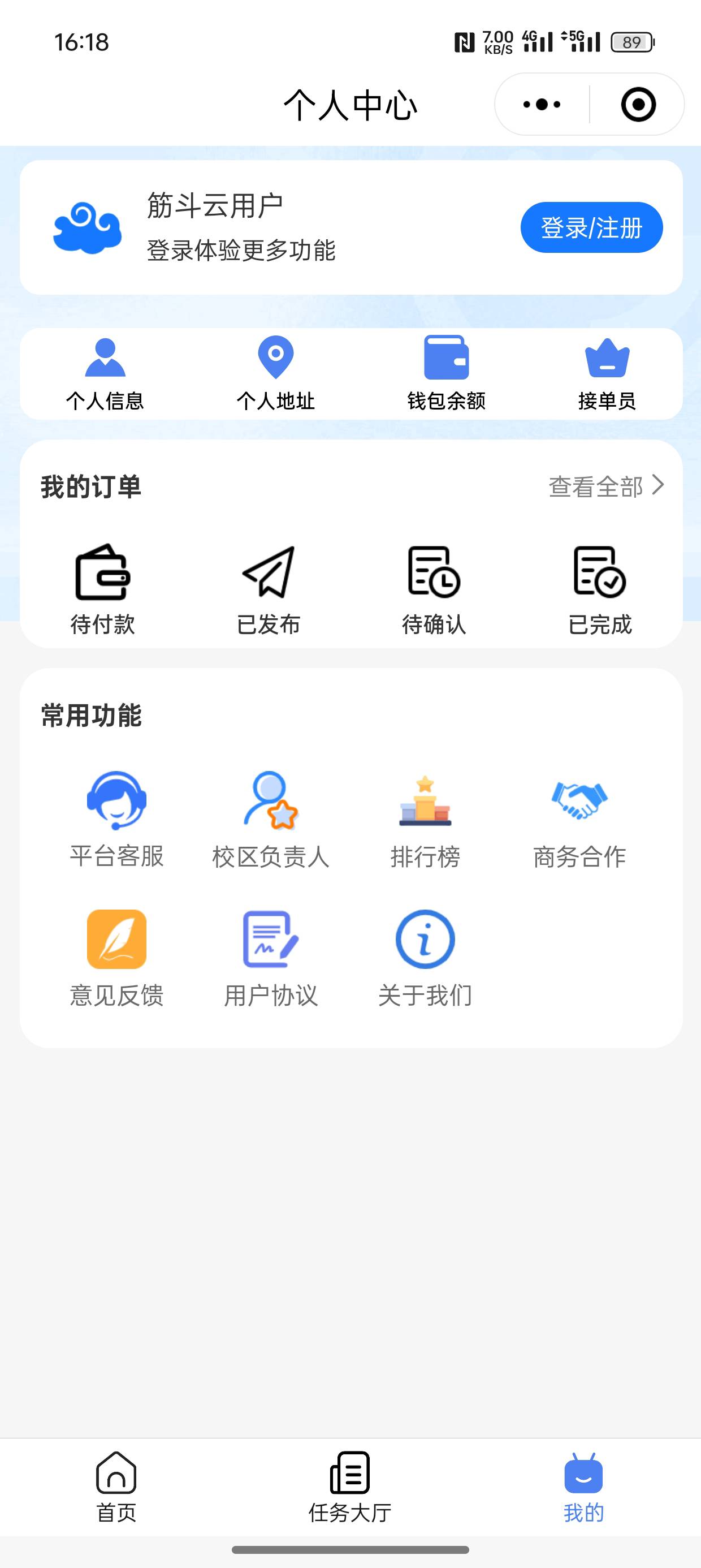The width and height of the screenshot is (701, 1568).
Task: Open the mini program more options menu
Action: click(542, 105)
